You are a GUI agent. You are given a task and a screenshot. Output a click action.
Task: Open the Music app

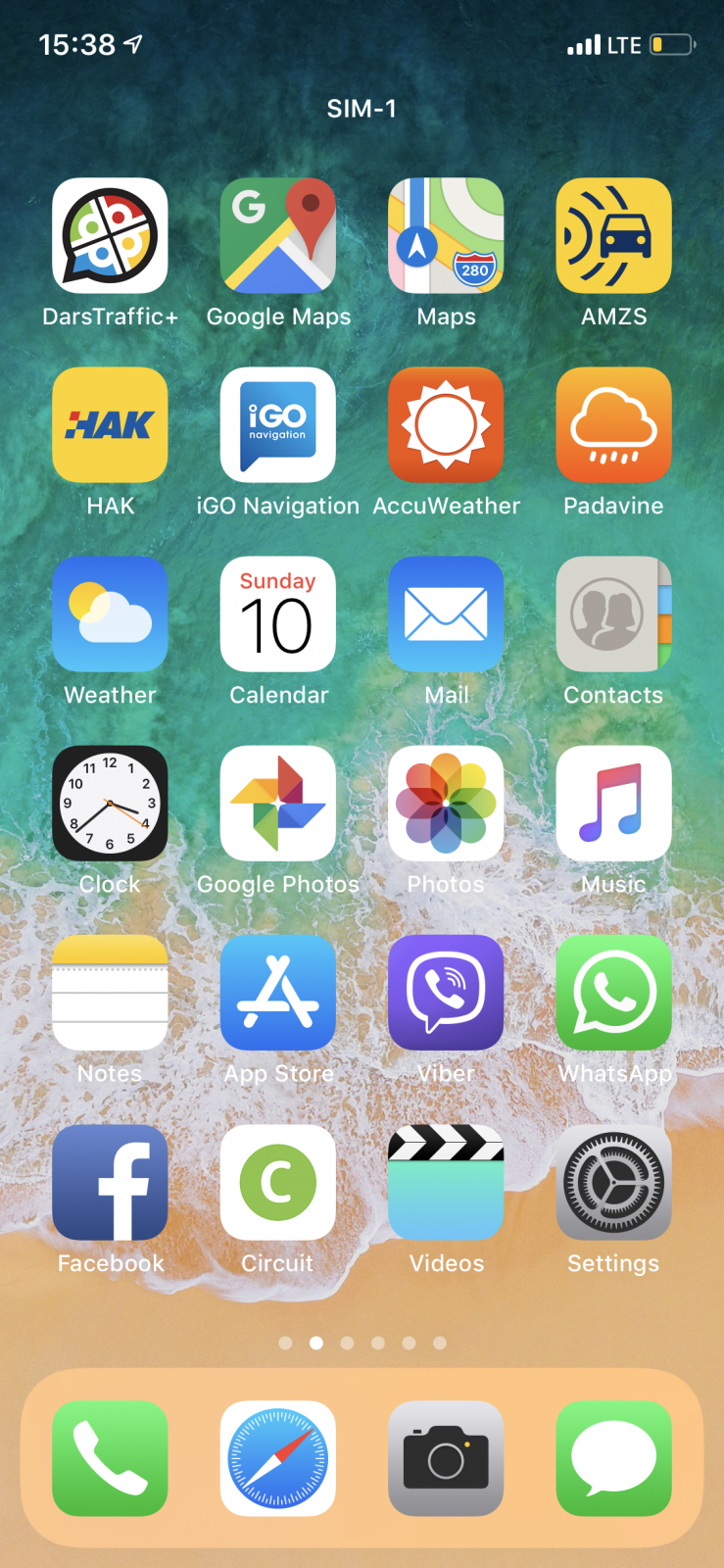614,804
